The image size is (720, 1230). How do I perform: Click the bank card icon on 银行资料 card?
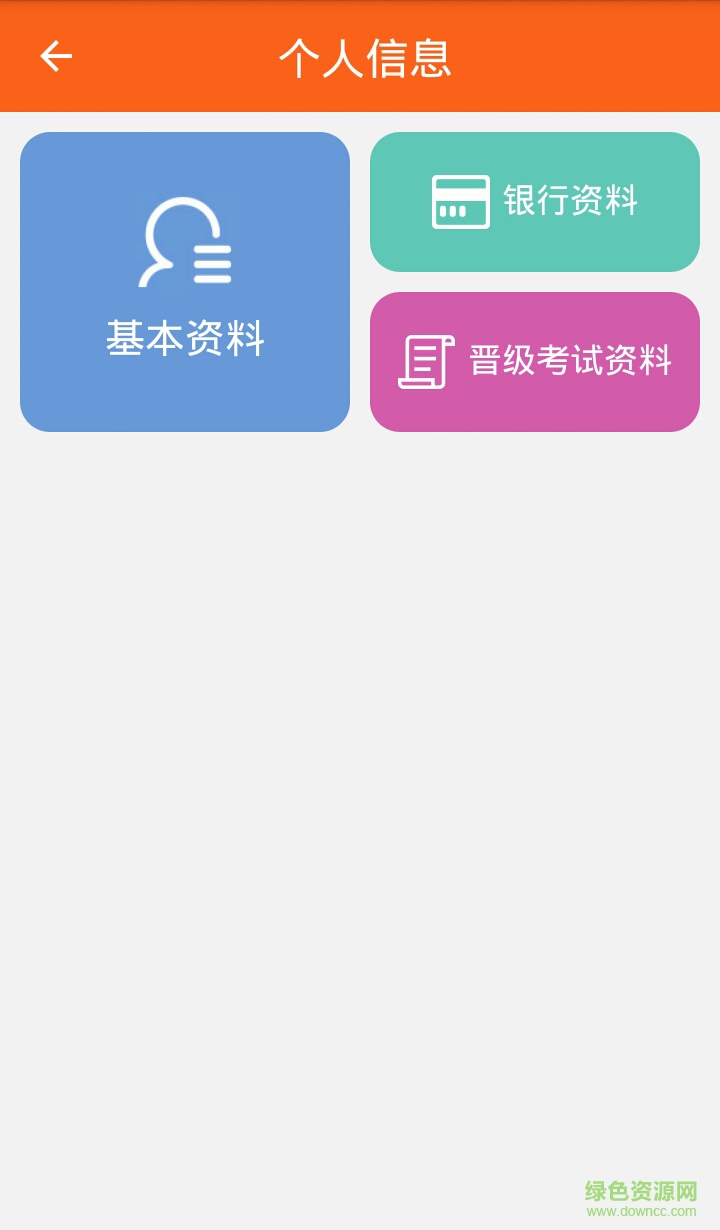459,200
